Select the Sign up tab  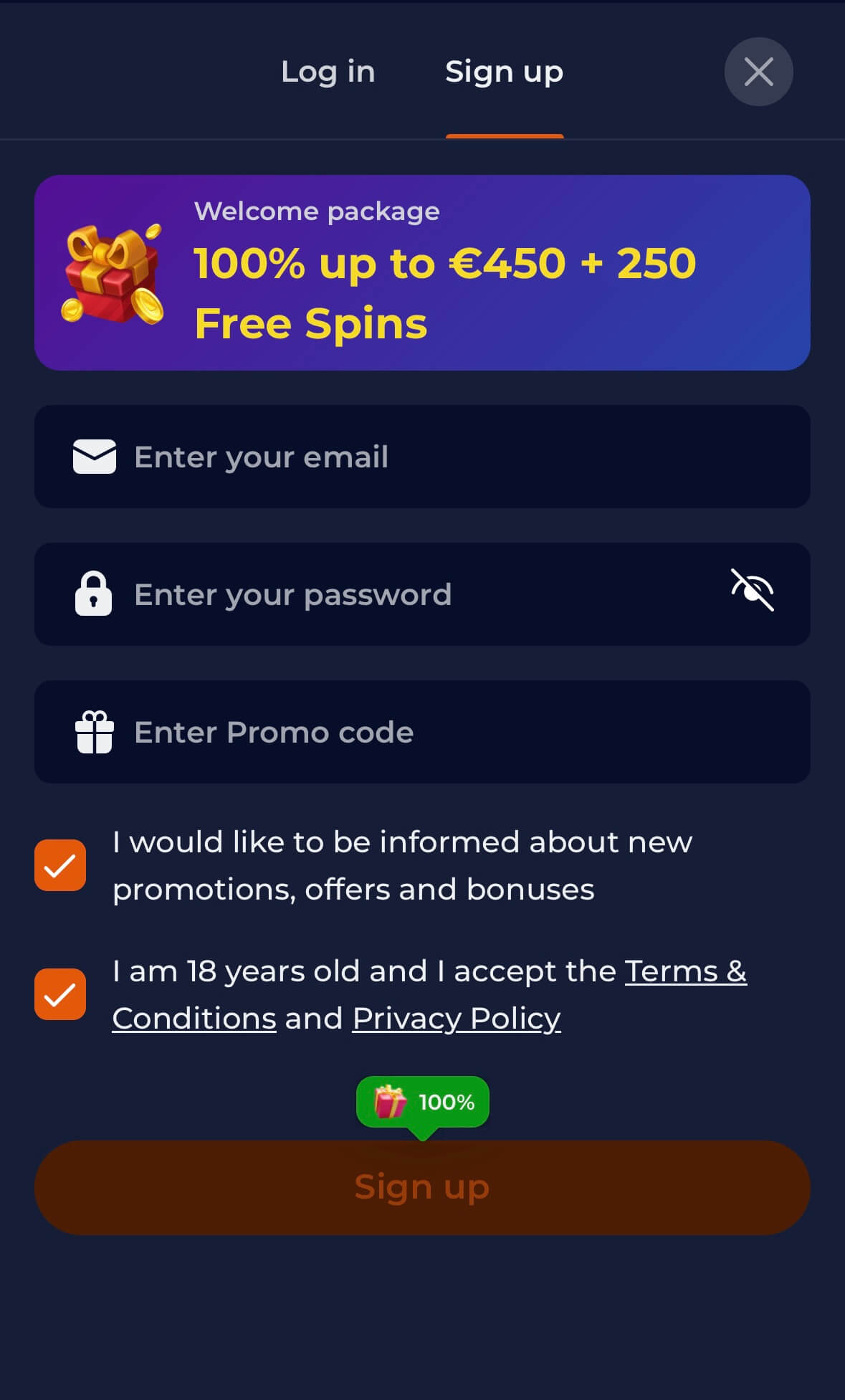pos(504,72)
